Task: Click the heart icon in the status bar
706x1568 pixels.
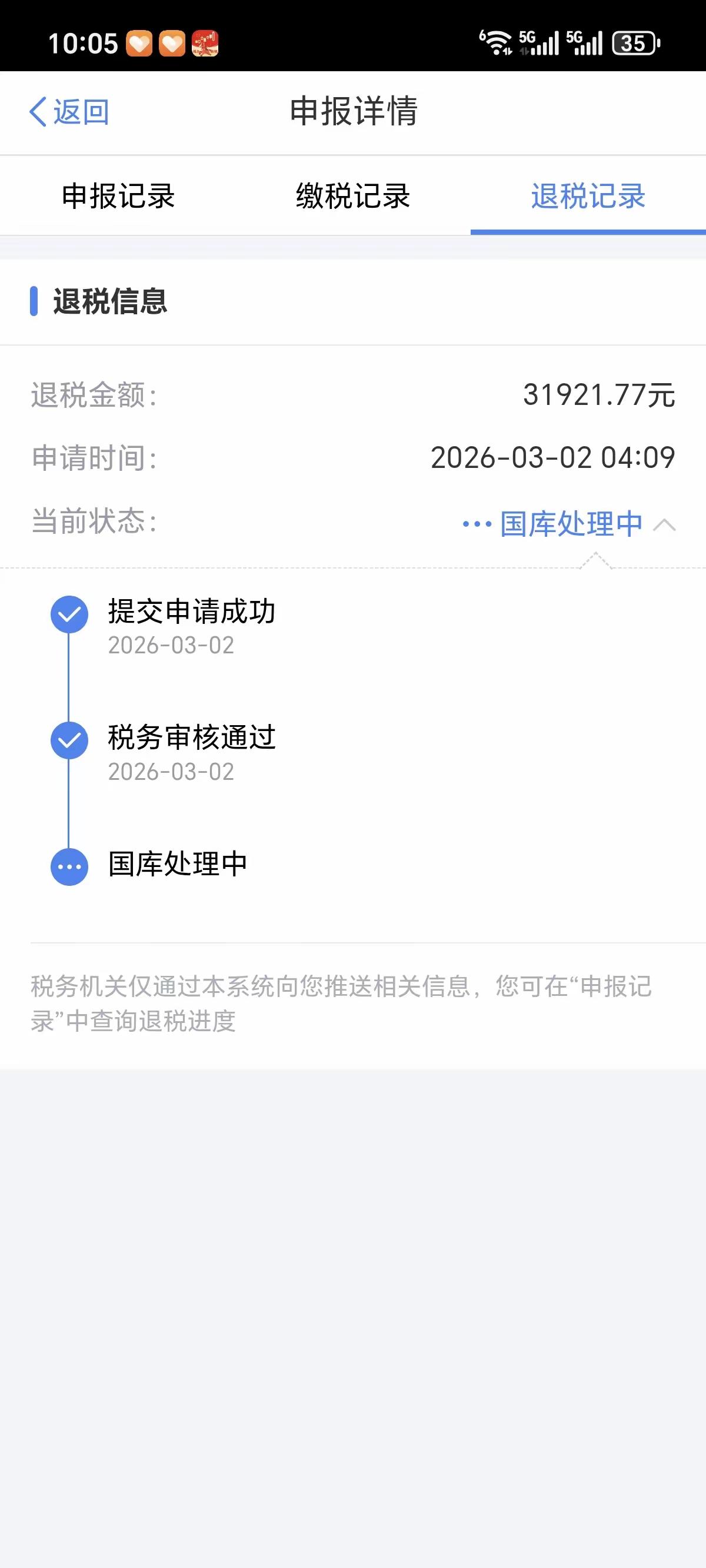Action: tap(141, 42)
